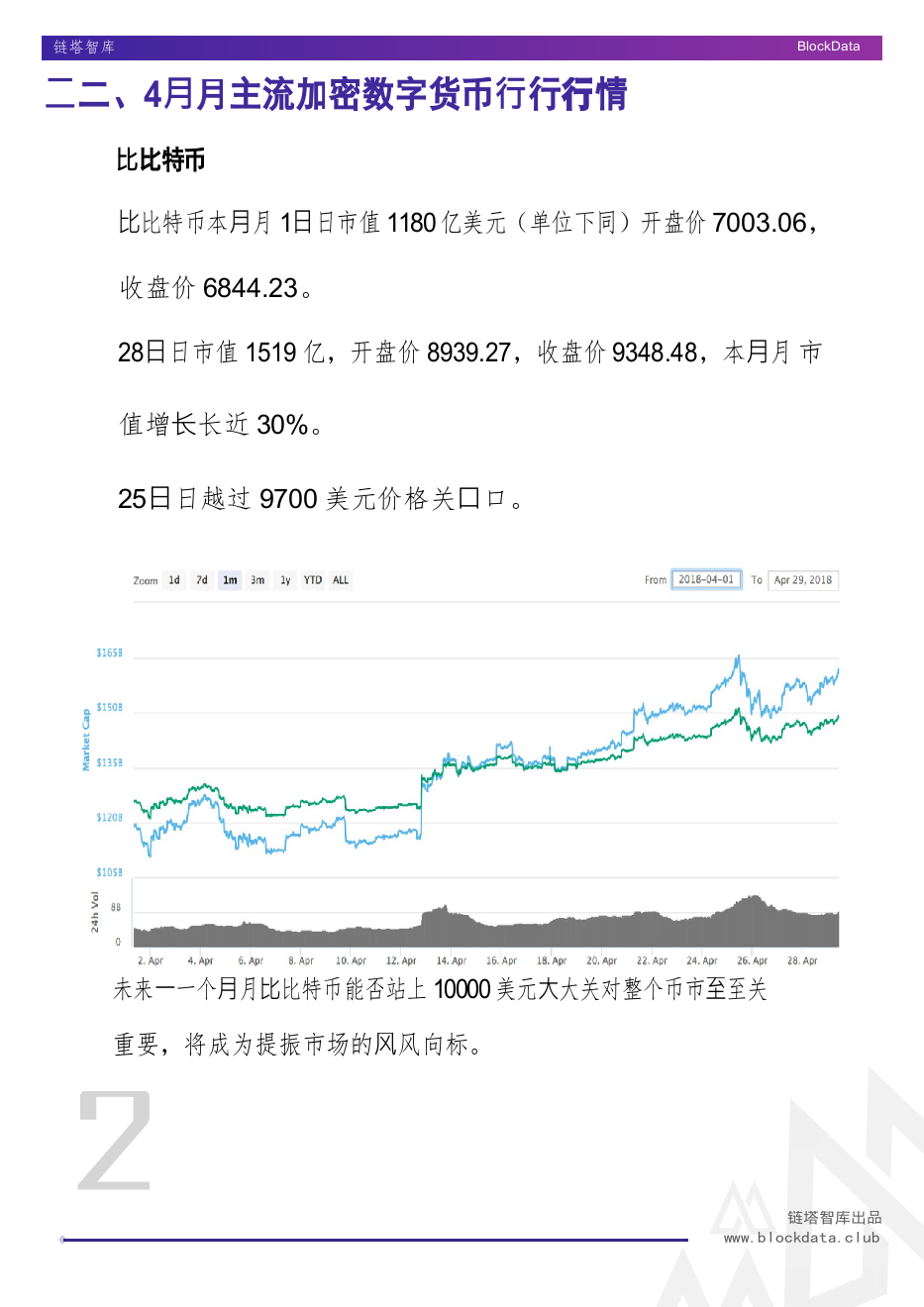This screenshot has height=1307, width=924.
Task: Open the From date field showing 2018-04-01
Action: (x=706, y=579)
